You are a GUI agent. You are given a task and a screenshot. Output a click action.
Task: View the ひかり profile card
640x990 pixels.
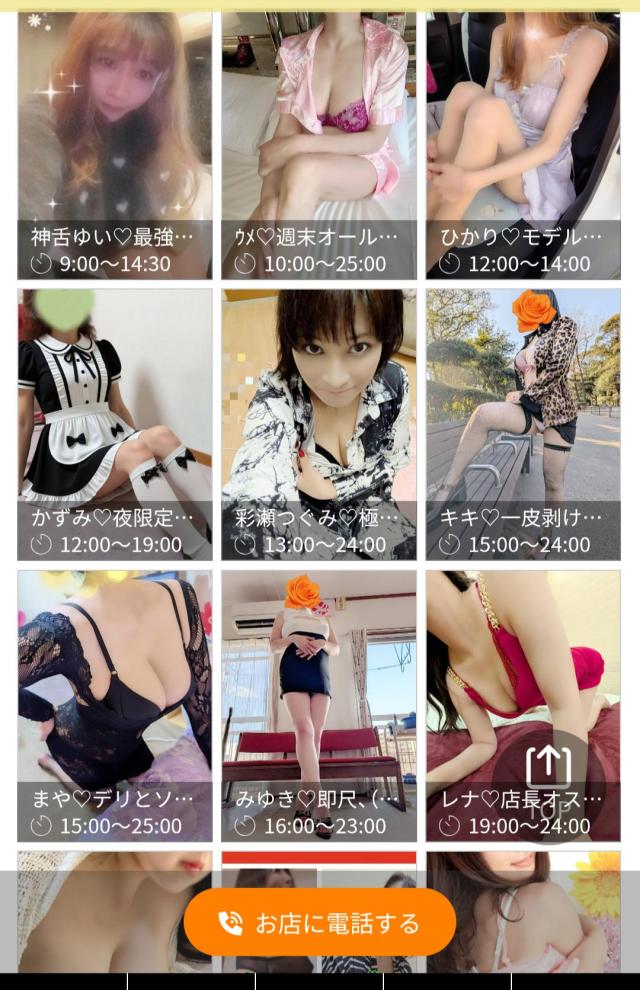point(523,145)
